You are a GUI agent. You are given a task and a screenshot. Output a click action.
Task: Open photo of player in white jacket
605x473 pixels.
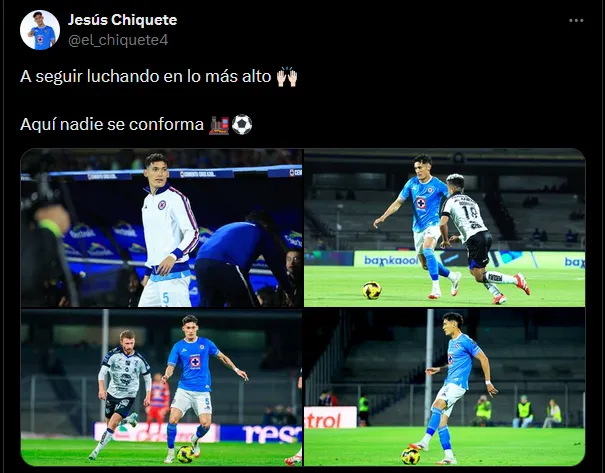(161, 228)
